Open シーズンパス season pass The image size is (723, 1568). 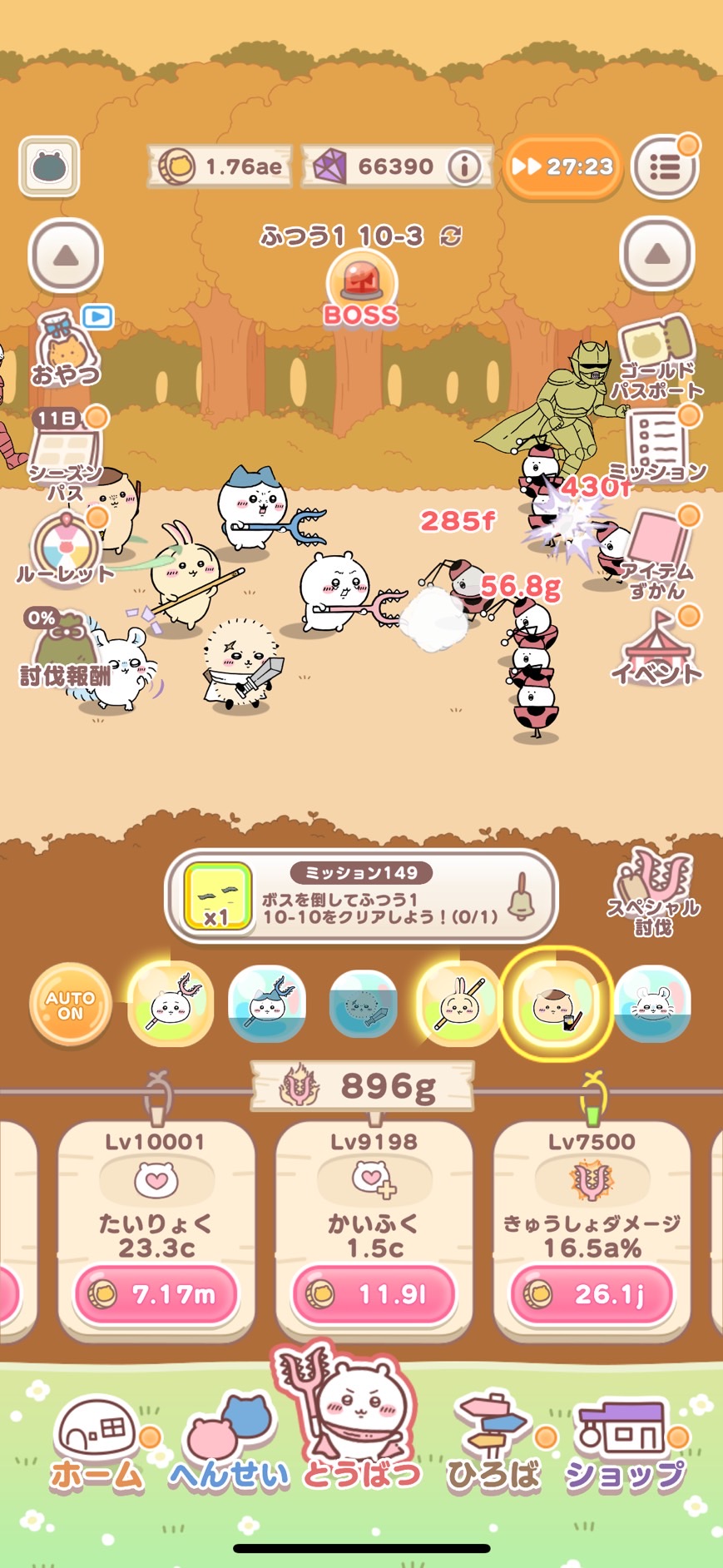pos(67,454)
